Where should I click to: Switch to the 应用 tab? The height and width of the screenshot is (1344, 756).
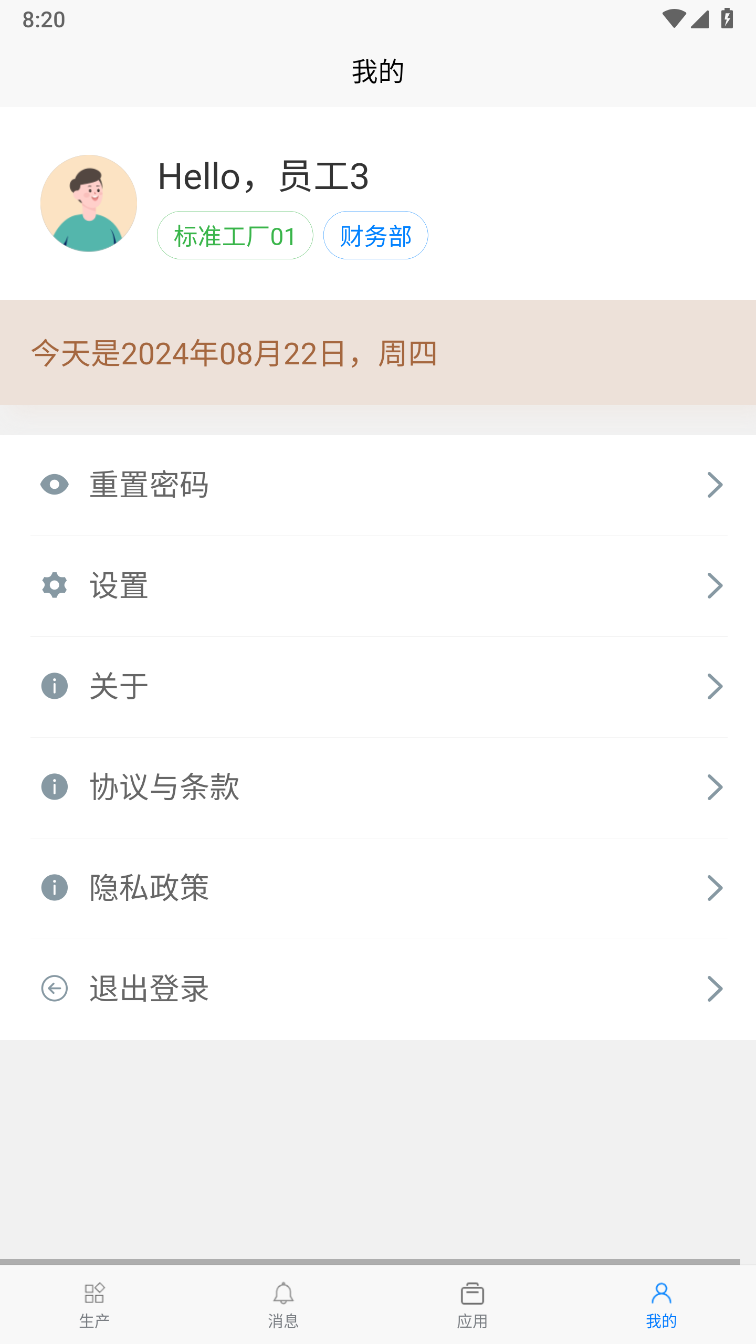tap(472, 1305)
